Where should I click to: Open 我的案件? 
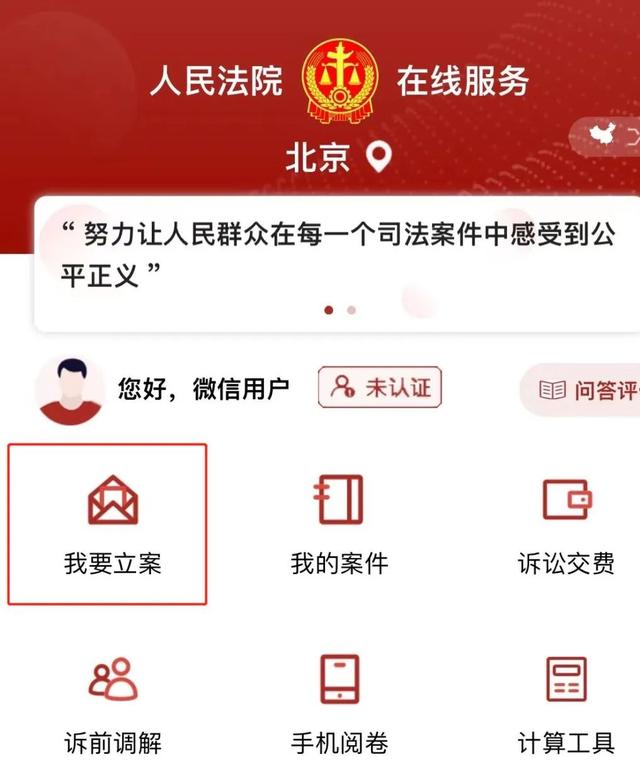pos(338,524)
